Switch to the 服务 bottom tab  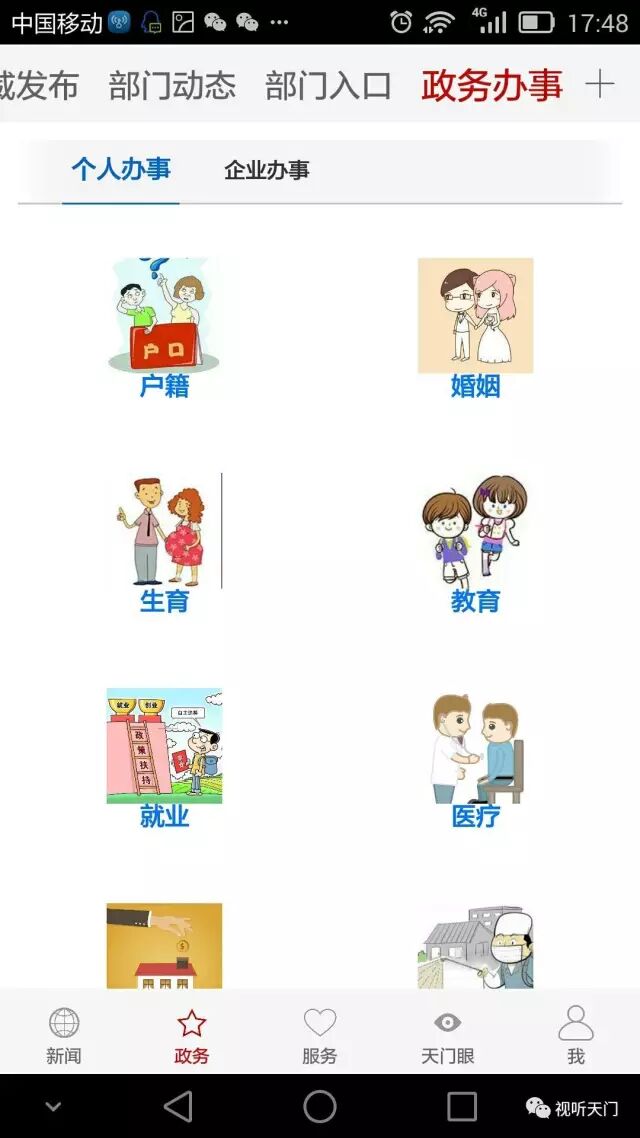coord(320,1034)
